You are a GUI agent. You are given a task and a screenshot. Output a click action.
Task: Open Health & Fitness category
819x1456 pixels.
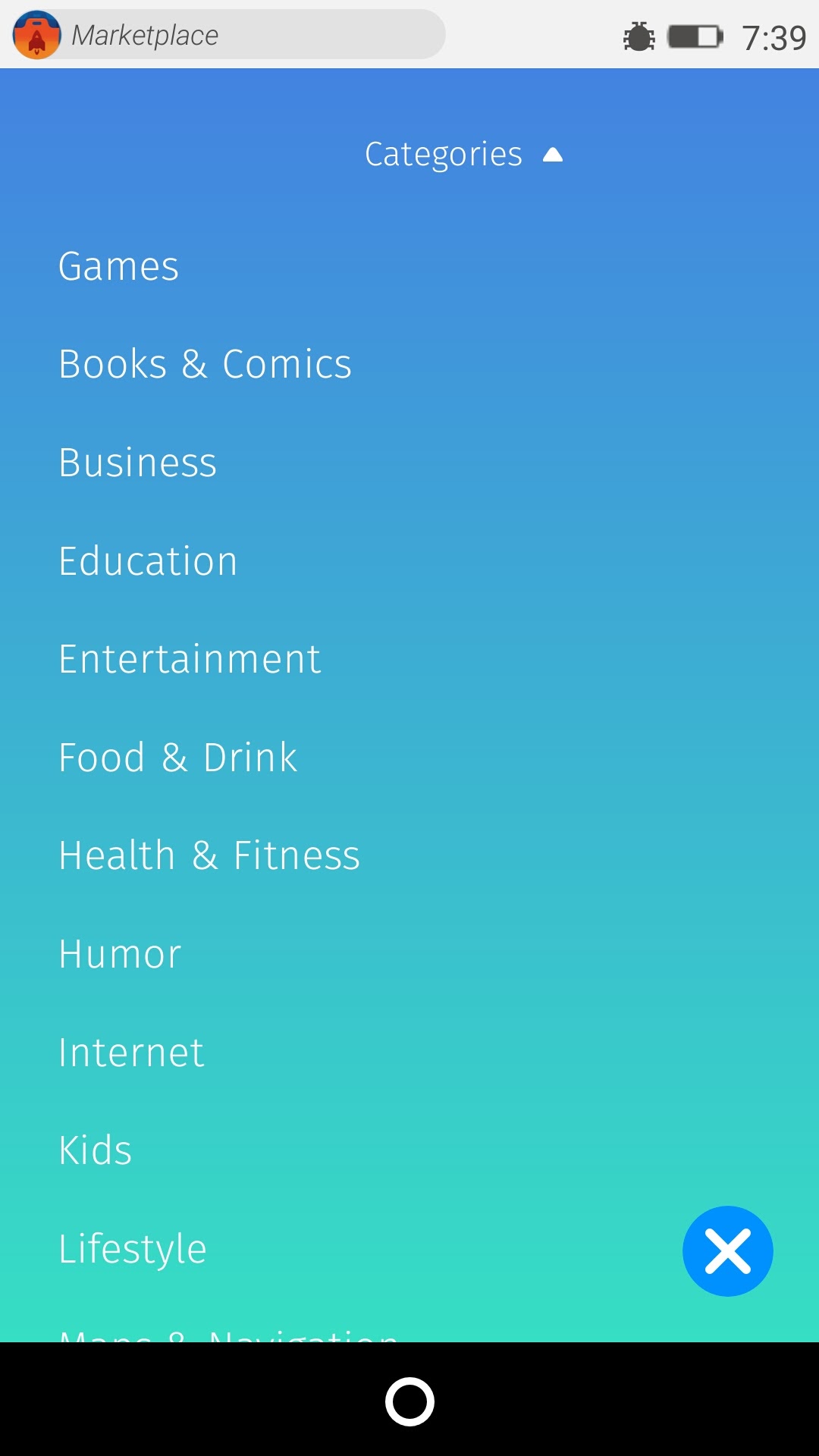209,855
